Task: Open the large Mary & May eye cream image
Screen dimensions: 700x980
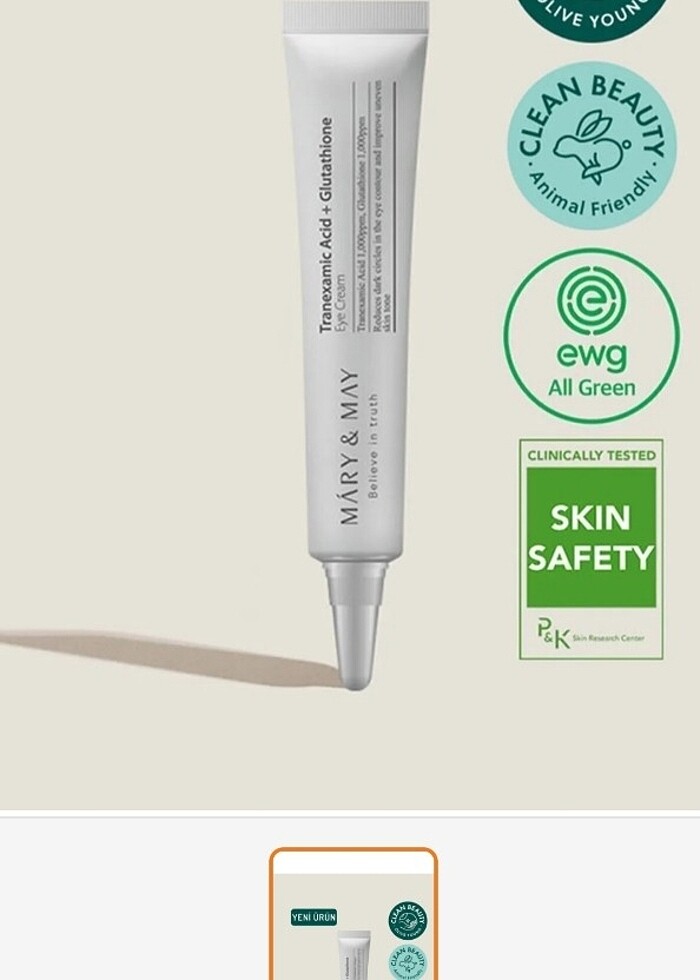Action: (350, 400)
